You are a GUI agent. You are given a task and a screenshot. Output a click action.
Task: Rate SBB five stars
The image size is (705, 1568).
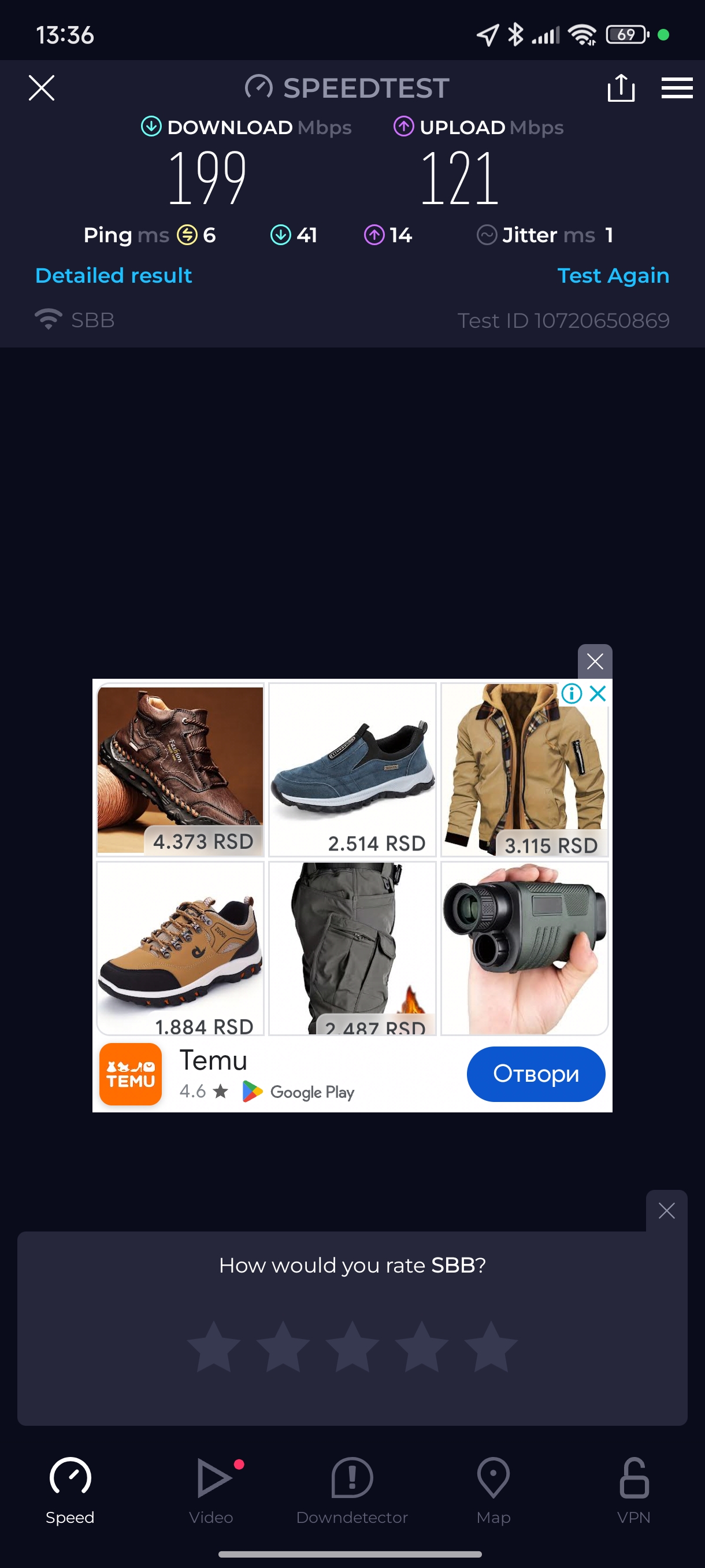[x=490, y=1347]
